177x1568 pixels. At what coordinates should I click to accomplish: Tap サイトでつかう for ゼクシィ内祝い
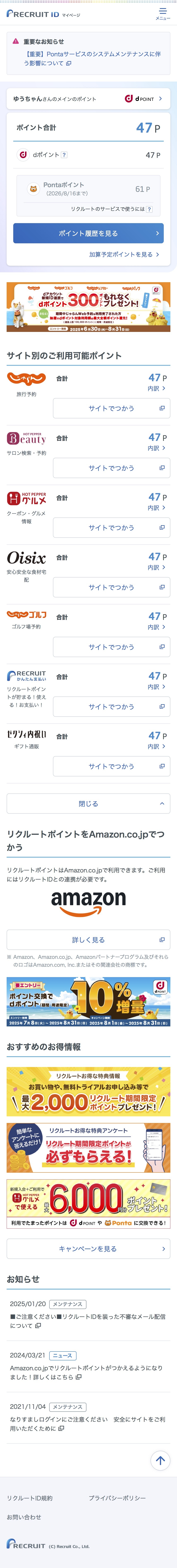[x=111, y=766]
